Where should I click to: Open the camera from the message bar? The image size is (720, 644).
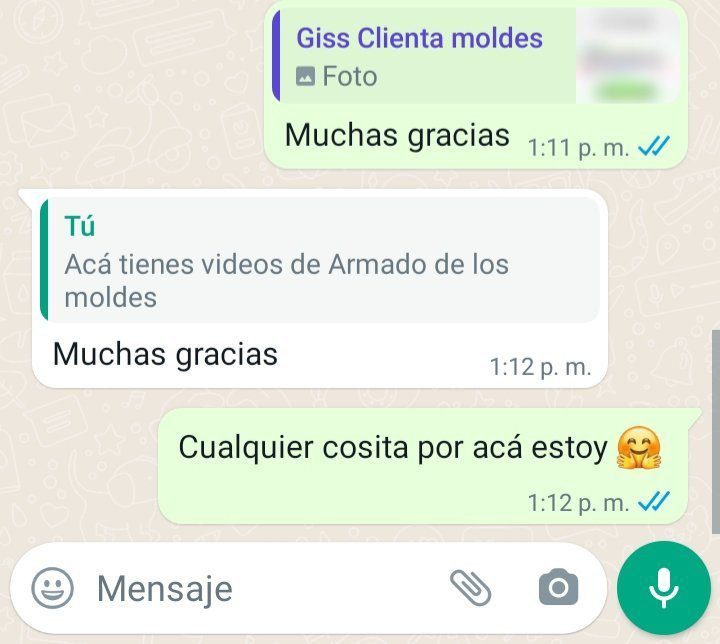558,588
